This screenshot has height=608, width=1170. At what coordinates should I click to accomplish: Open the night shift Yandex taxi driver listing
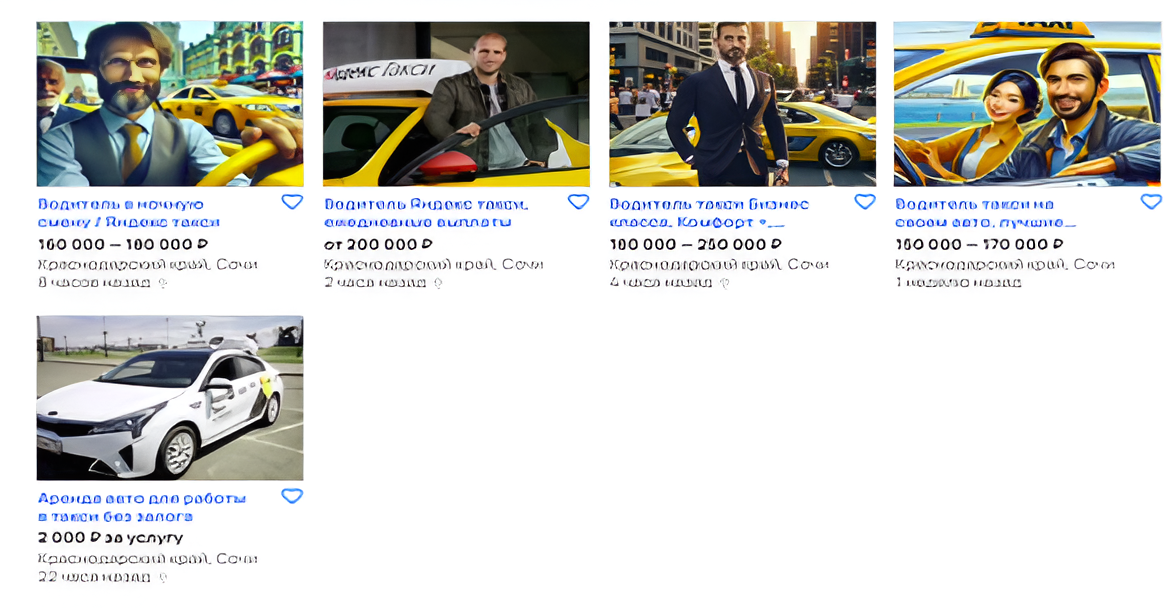pyautogui.click(x=128, y=213)
